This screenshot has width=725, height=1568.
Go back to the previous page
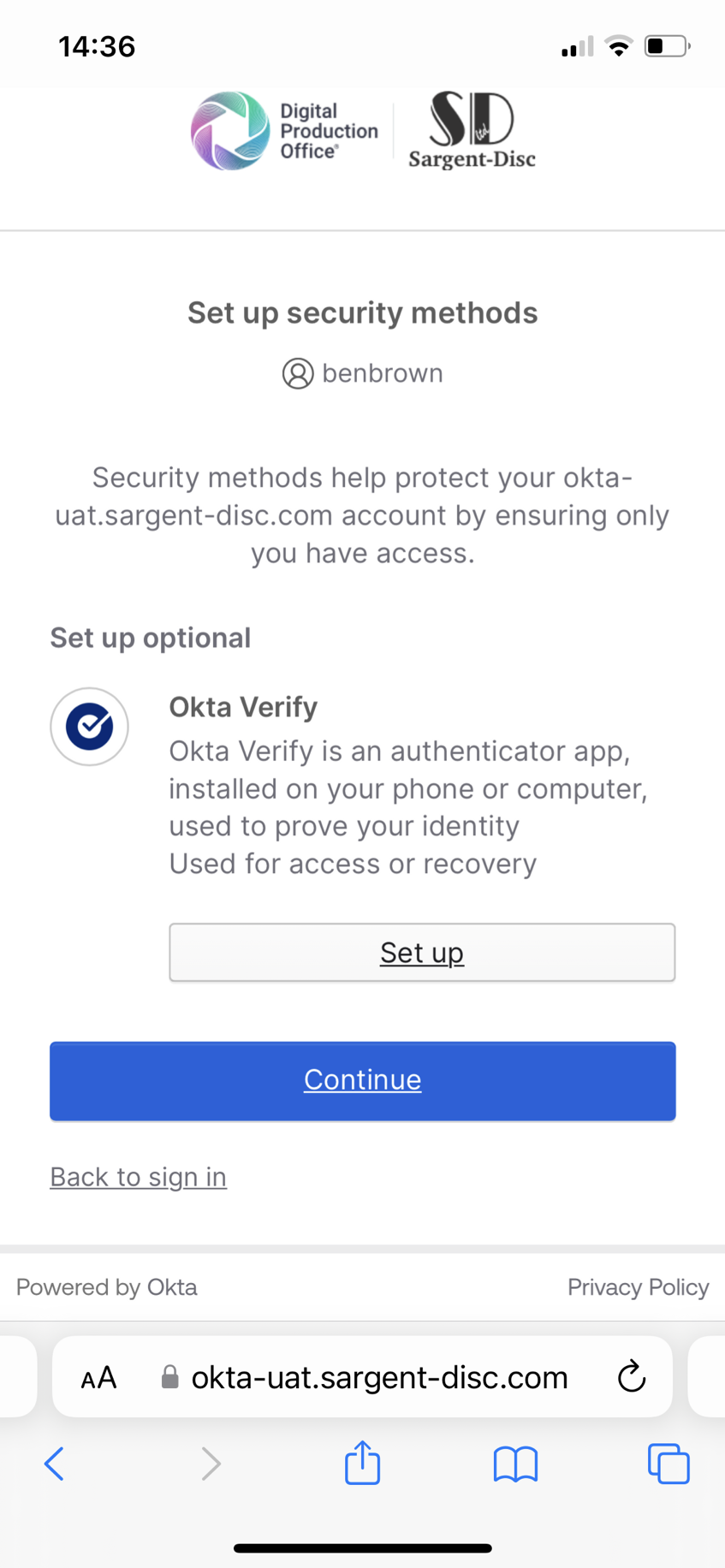tap(54, 1464)
